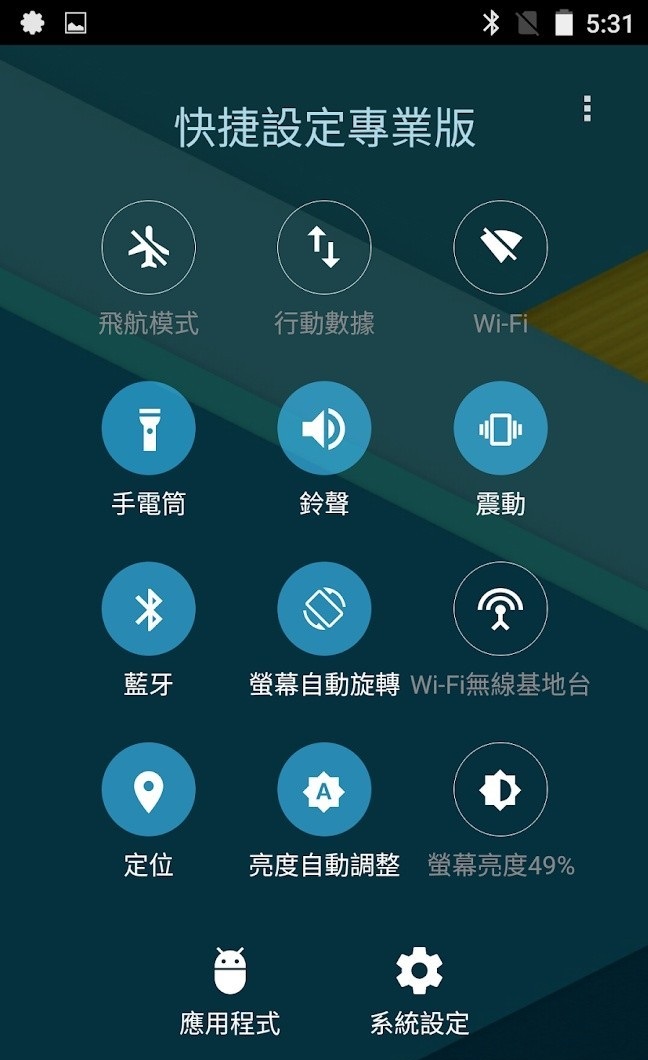The image size is (648, 1060).
Task: Open the overflow menu
Action: click(587, 109)
